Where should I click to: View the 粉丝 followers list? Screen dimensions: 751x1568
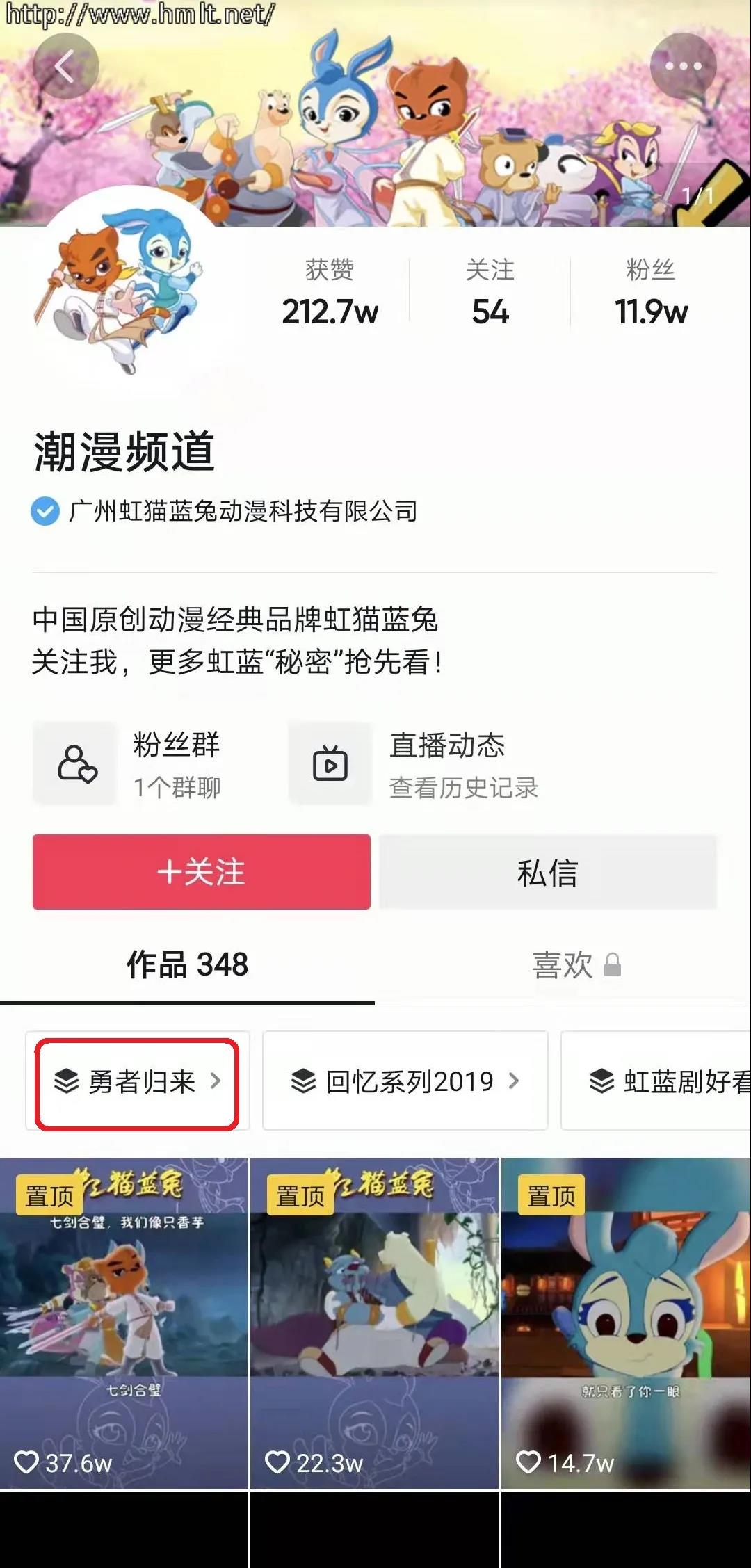pos(651,292)
